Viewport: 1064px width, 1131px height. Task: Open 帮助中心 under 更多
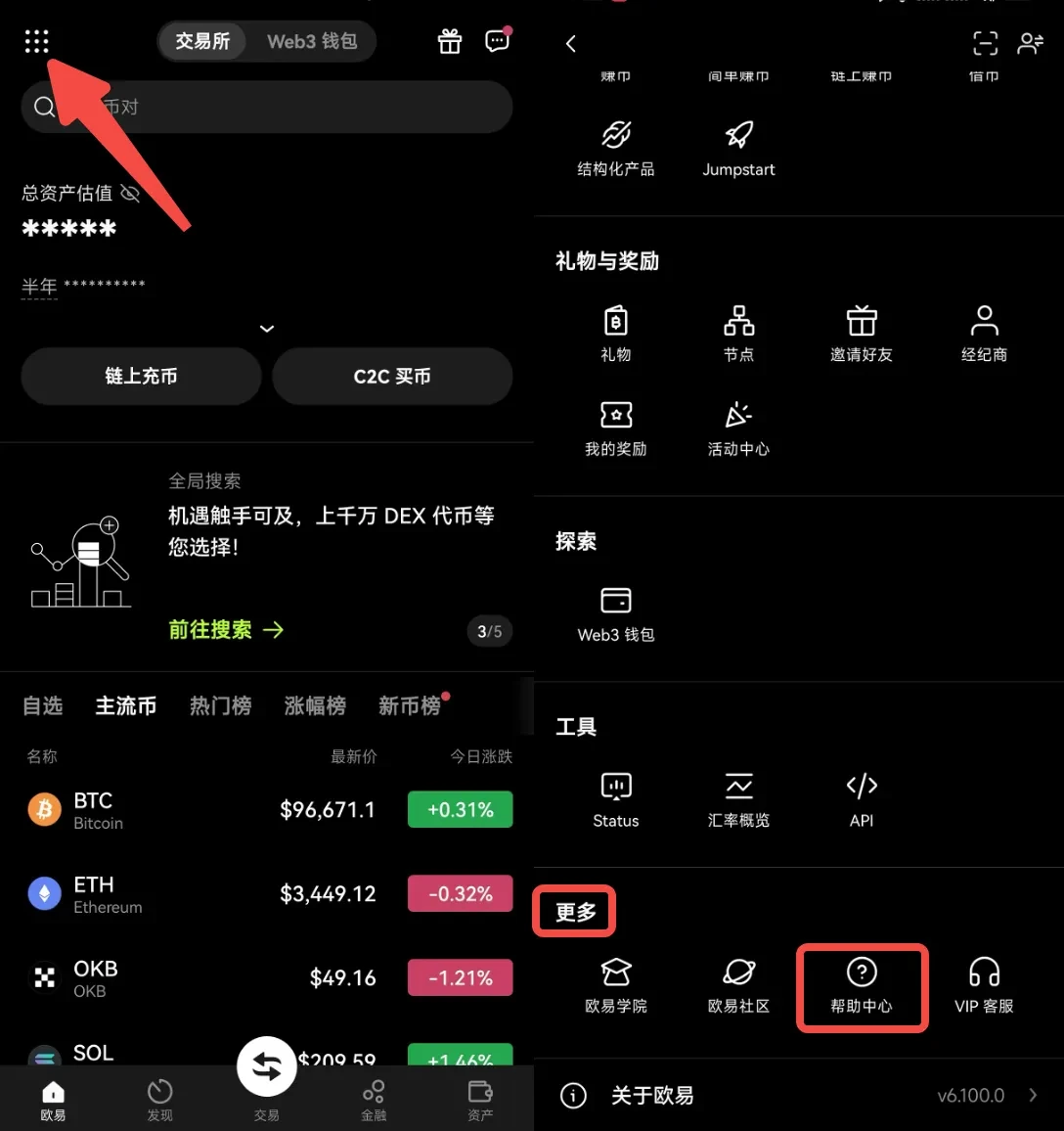coord(862,986)
